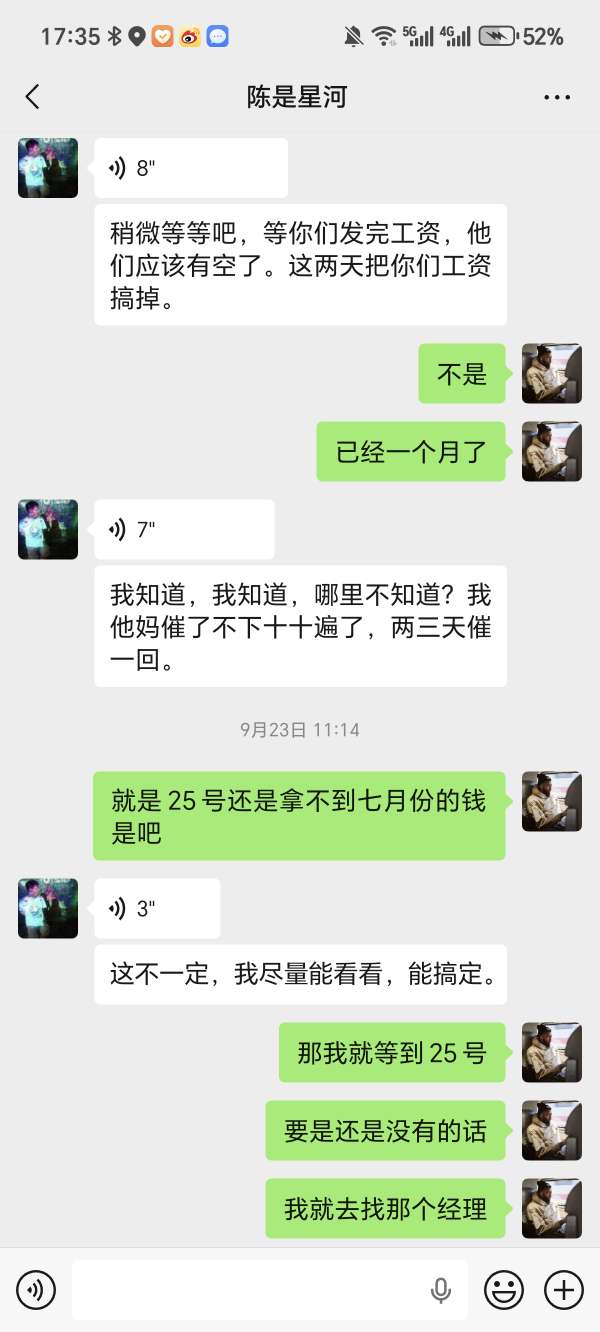Open the chat overflow menu
This screenshot has width=600, height=1332.
pos(556,97)
